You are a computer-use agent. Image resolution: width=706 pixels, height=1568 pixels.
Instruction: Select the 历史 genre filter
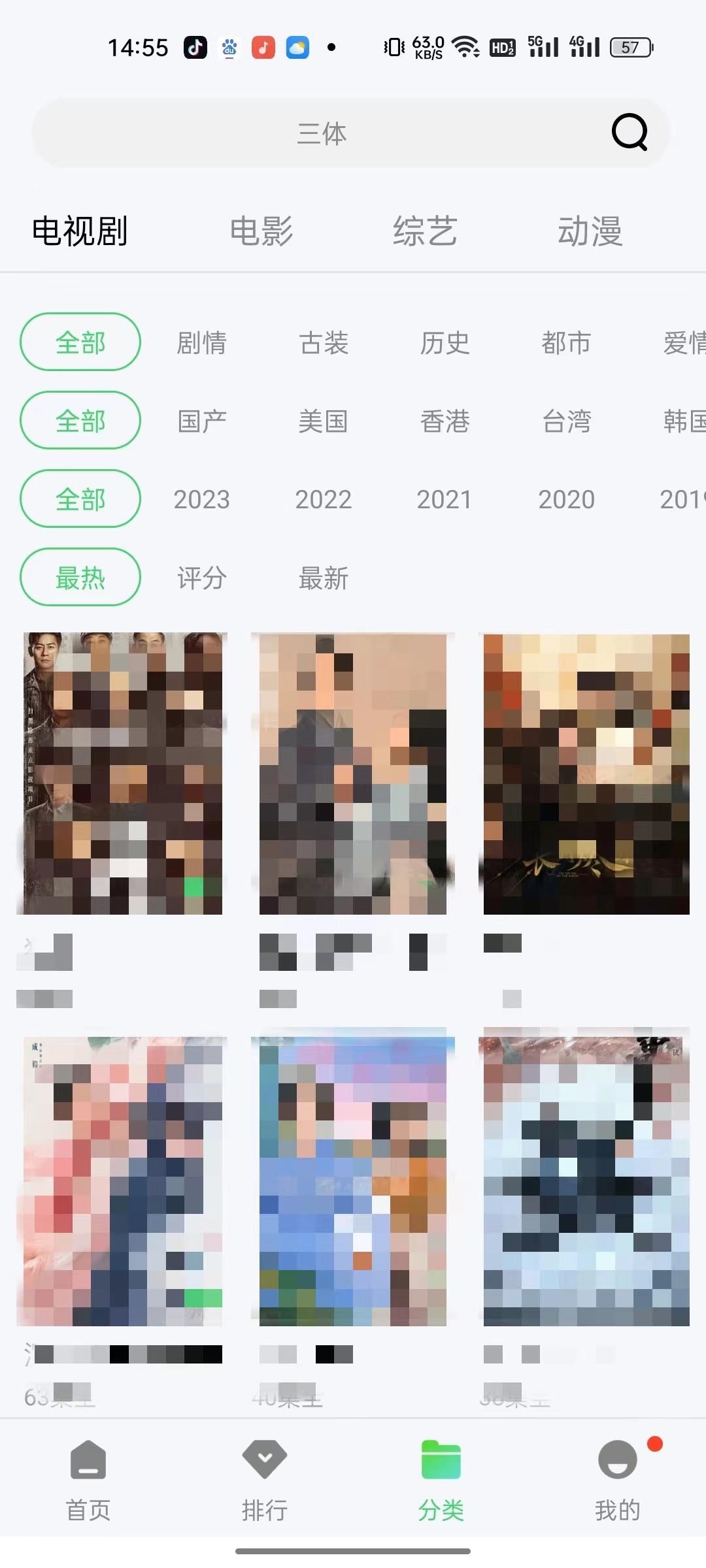[x=445, y=342]
